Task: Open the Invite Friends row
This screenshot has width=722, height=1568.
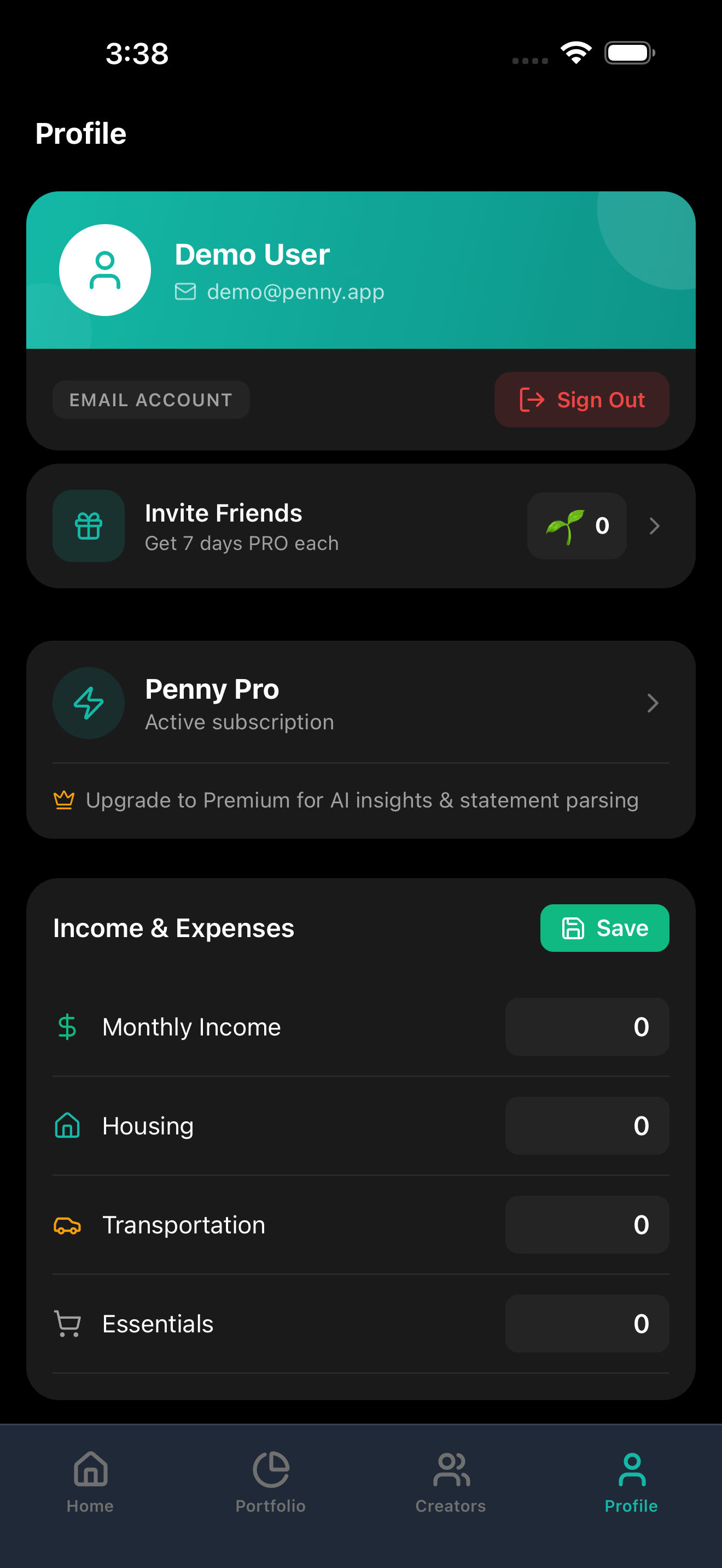Action: click(x=360, y=526)
